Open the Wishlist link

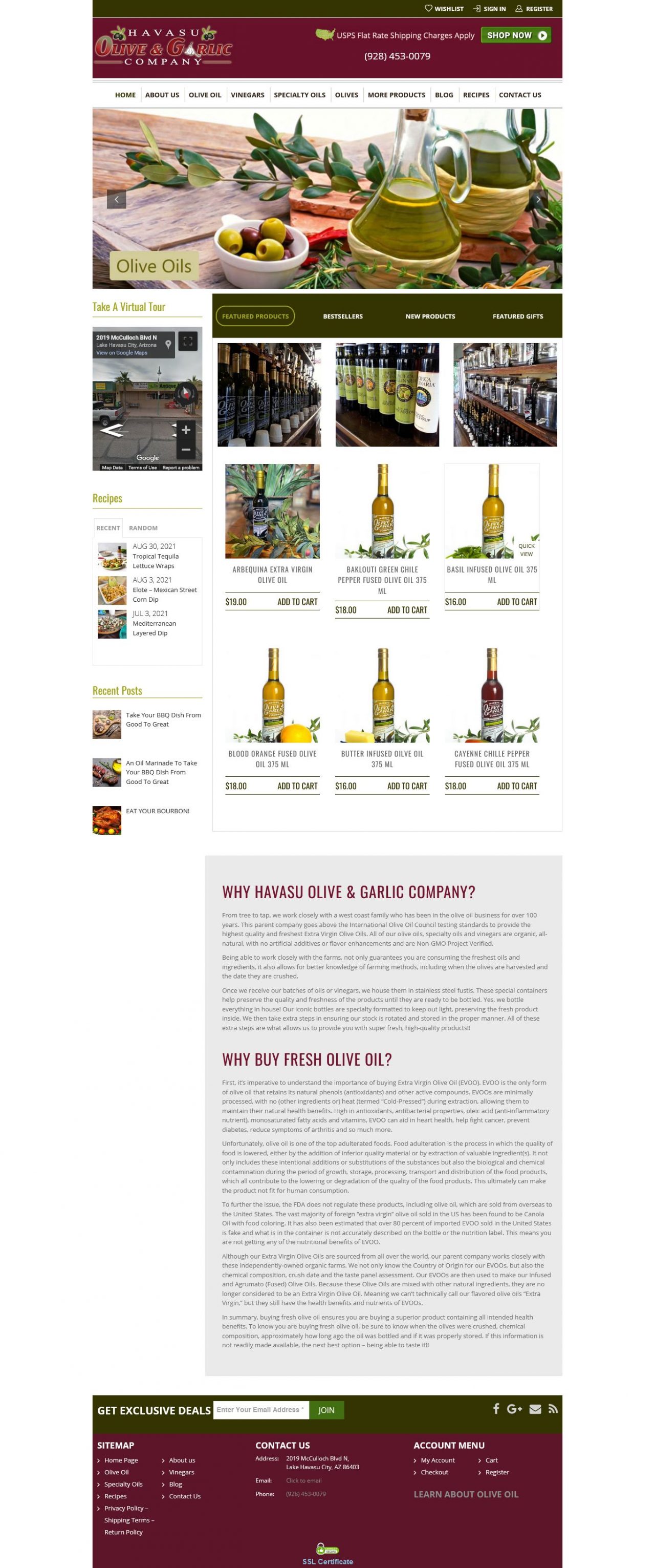(x=444, y=9)
